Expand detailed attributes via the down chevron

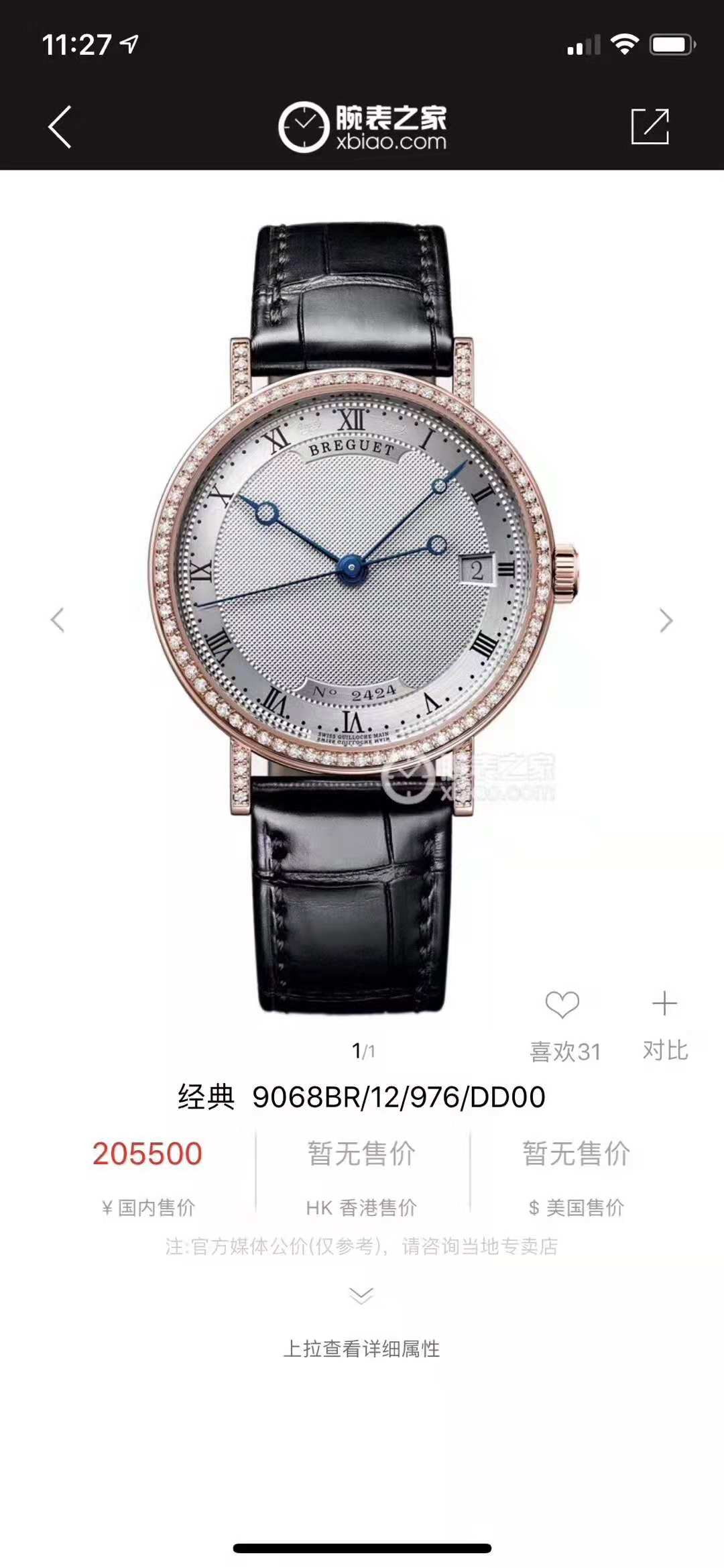click(x=361, y=1295)
